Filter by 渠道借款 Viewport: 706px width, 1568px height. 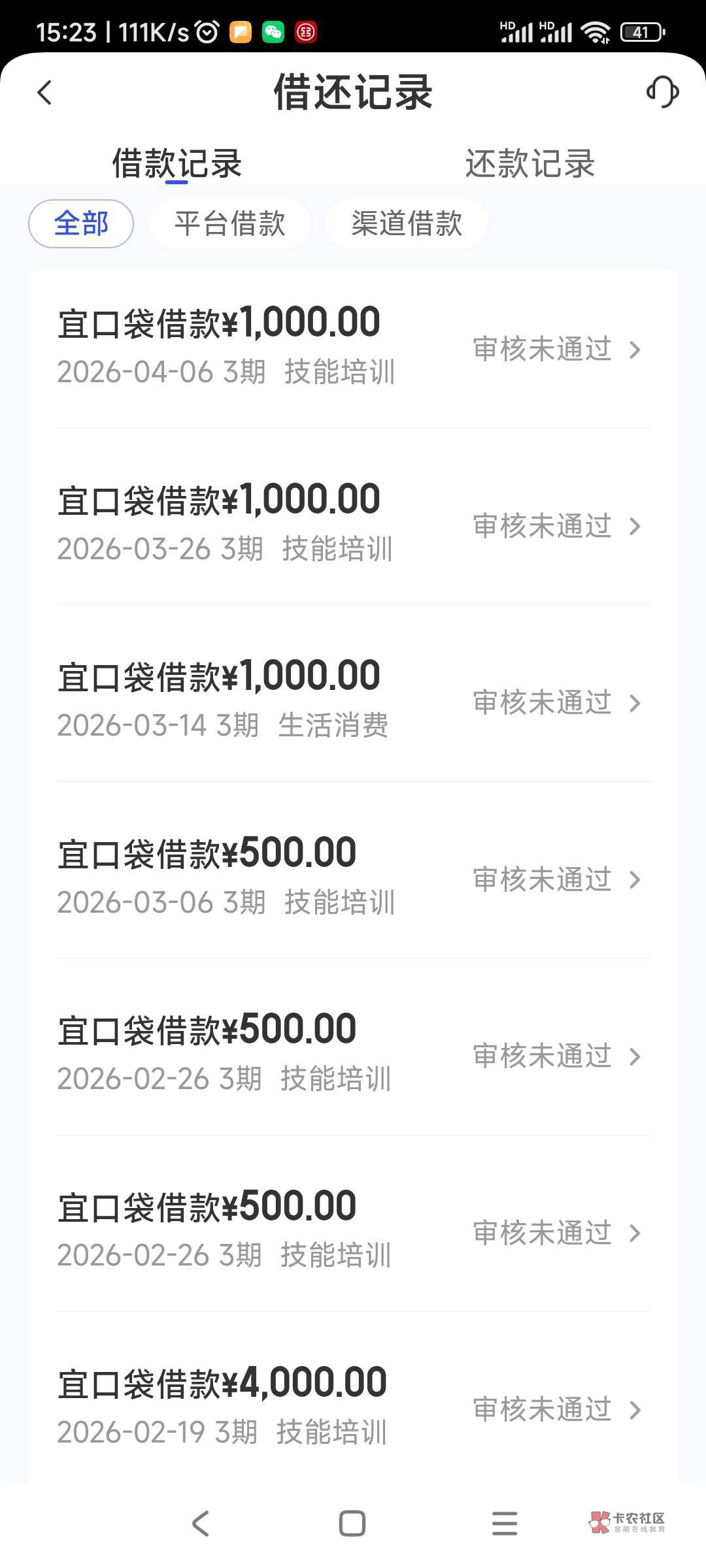[x=406, y=223]
